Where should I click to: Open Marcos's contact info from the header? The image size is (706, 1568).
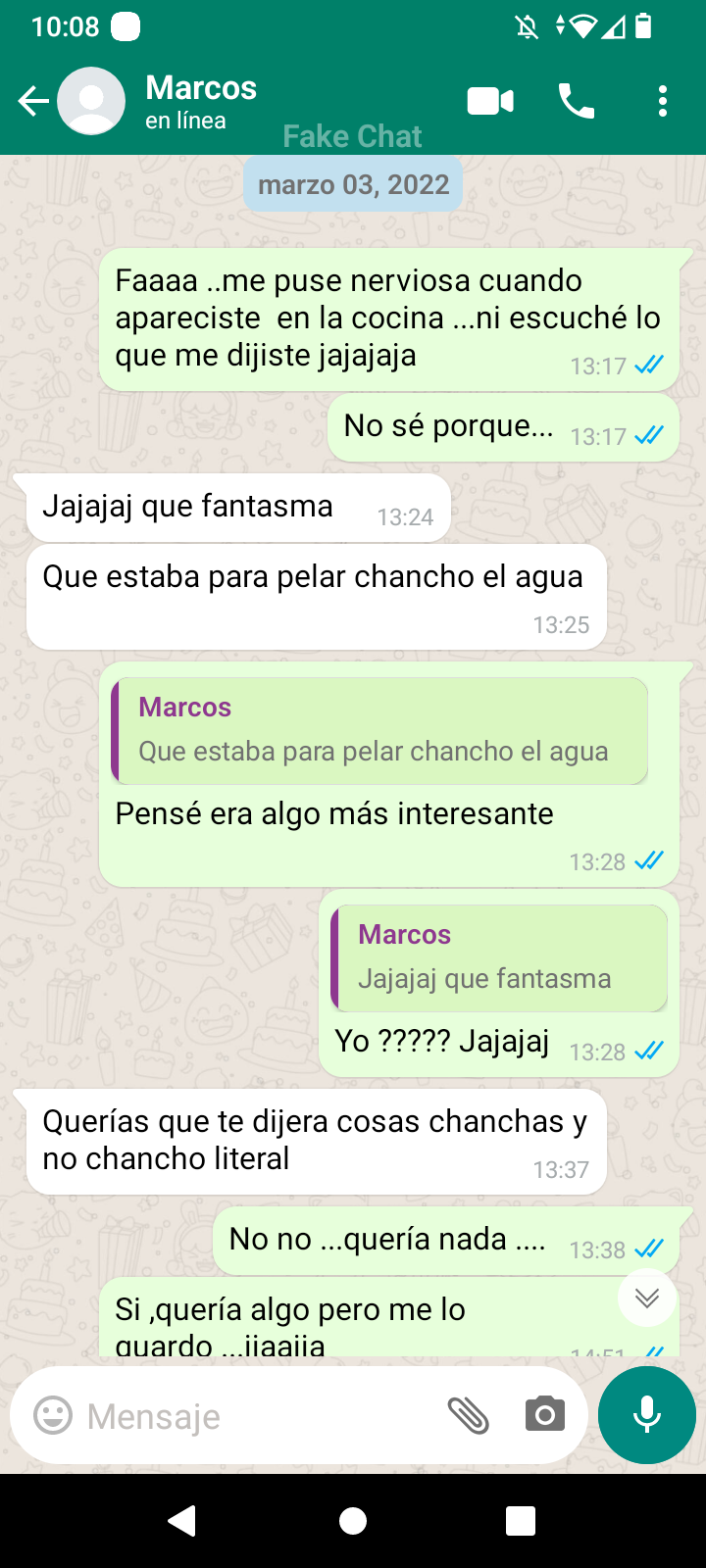(201, 101)
